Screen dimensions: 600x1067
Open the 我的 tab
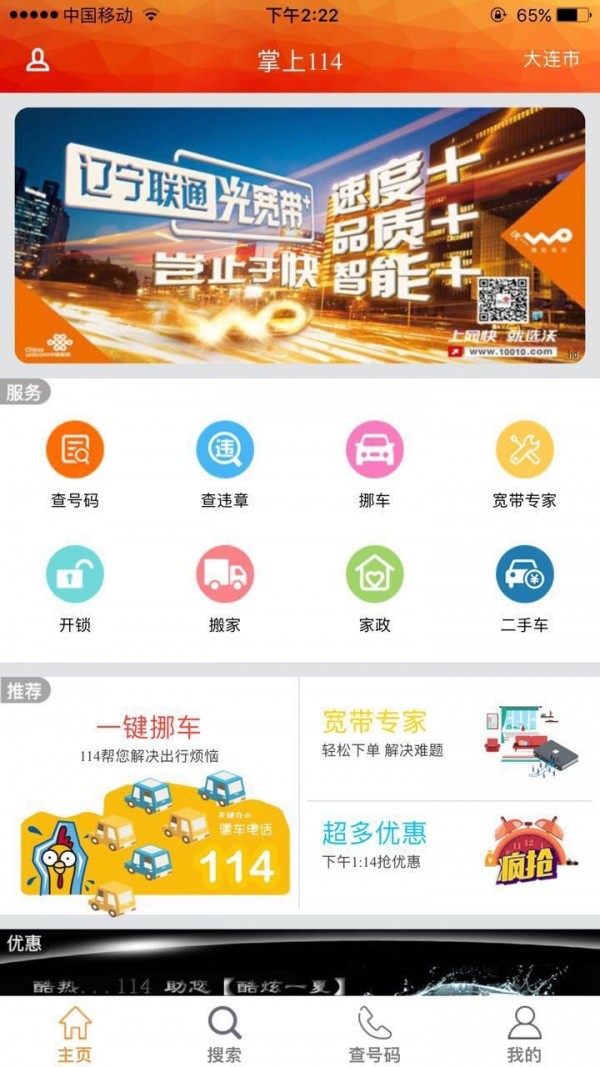point(524,1034)
